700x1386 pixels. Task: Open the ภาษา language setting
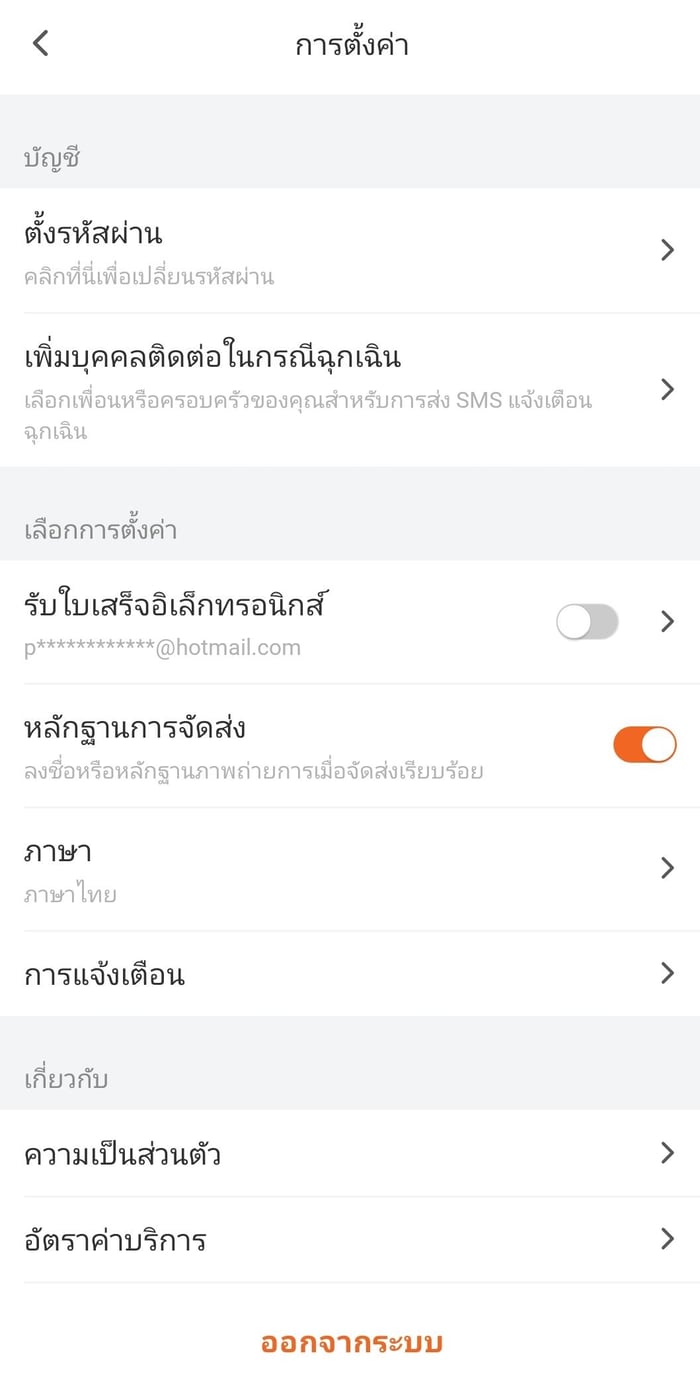pos(349,868)
